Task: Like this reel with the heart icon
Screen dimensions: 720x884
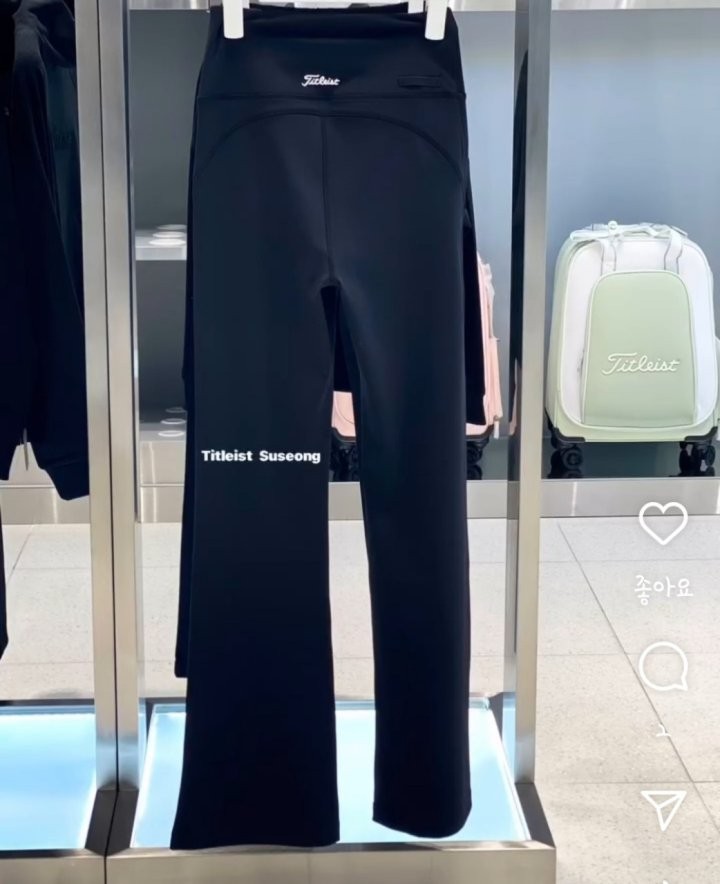Action: point(663,523)
